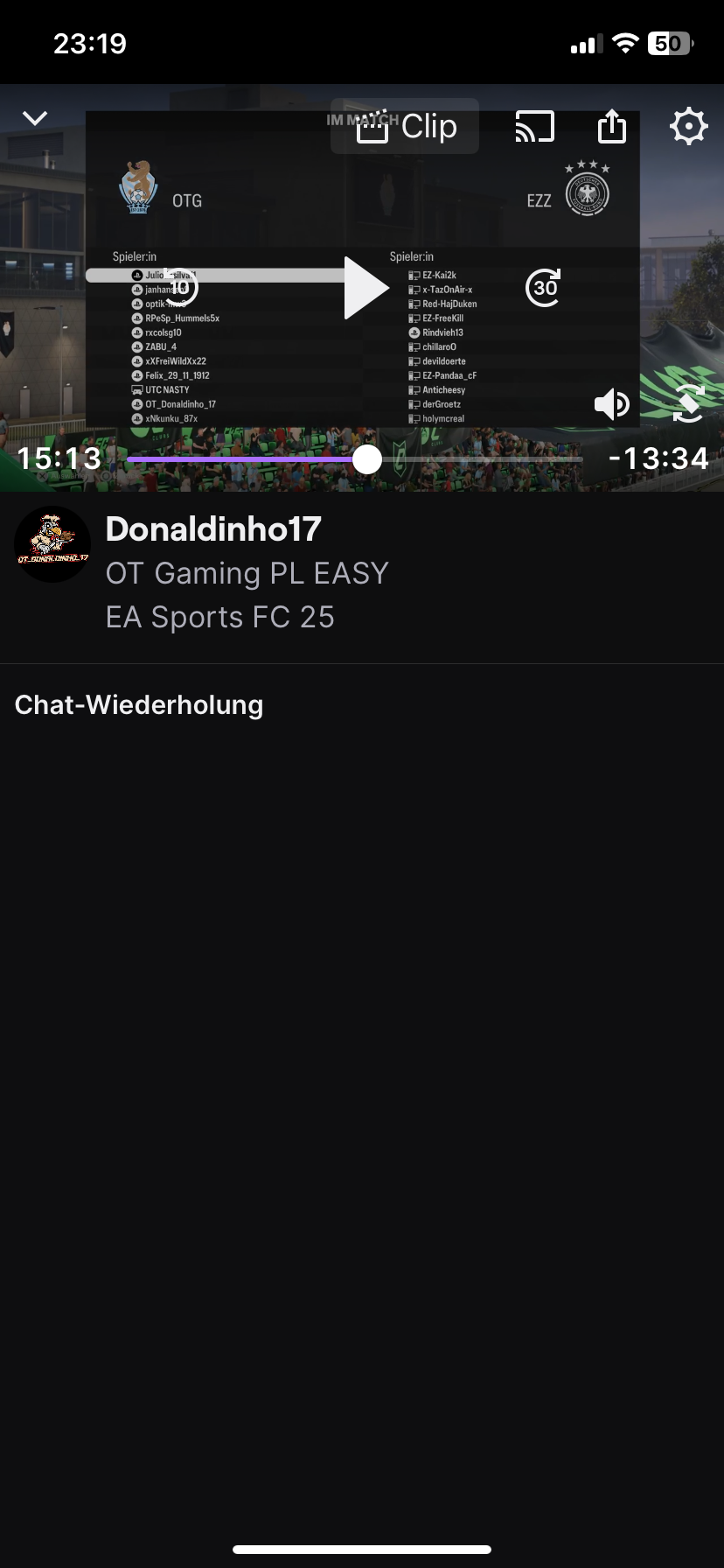Mute the video sound

pos(611,404)
